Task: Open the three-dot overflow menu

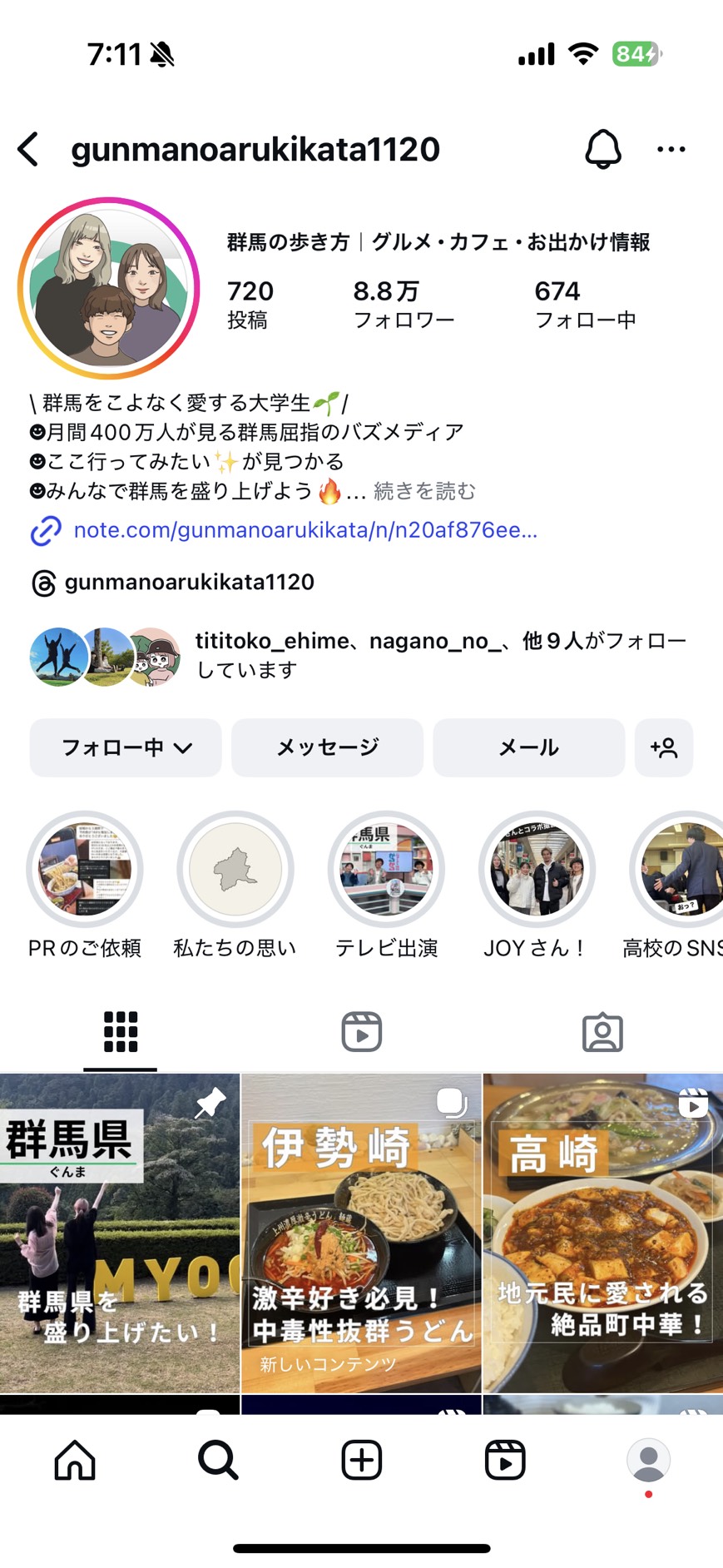Action: click(x=671, y=150)
